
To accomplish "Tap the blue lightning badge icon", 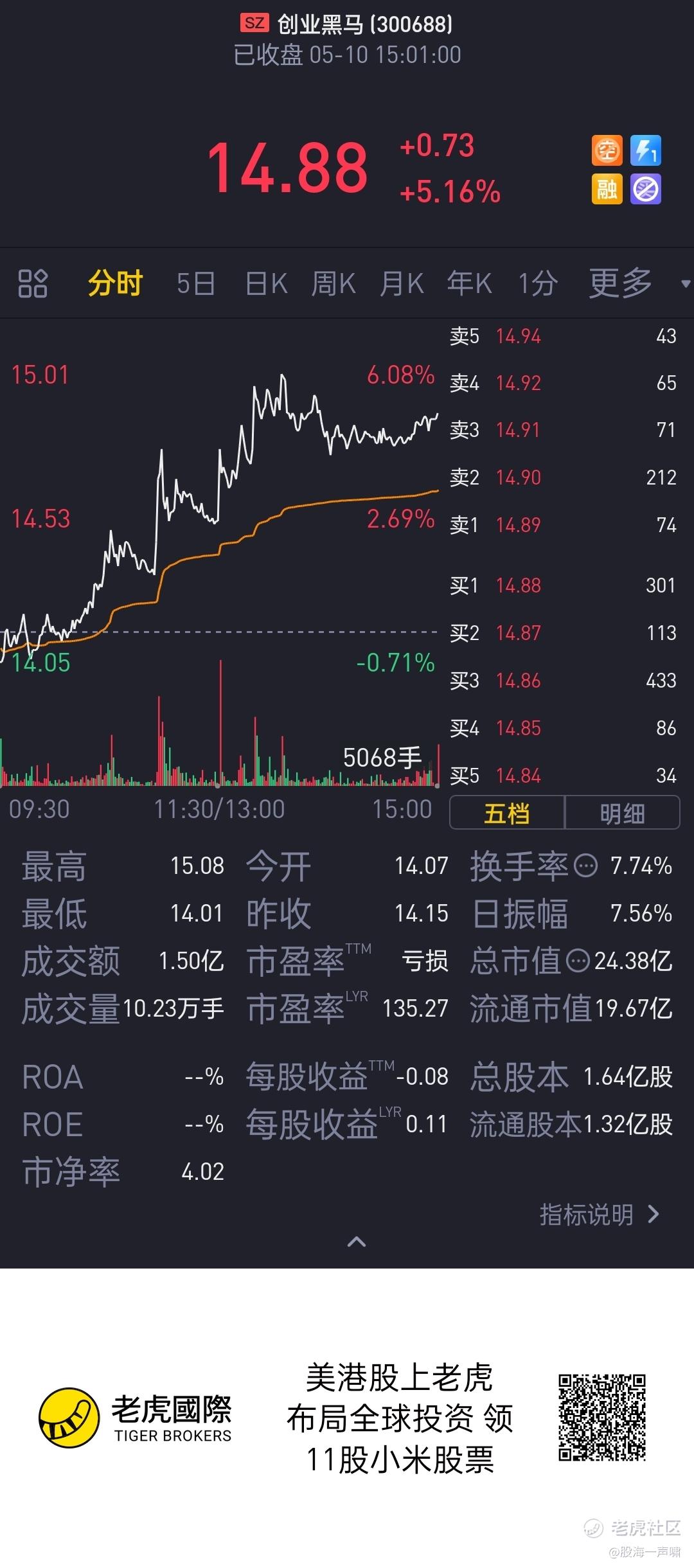I will click(646, 151).
